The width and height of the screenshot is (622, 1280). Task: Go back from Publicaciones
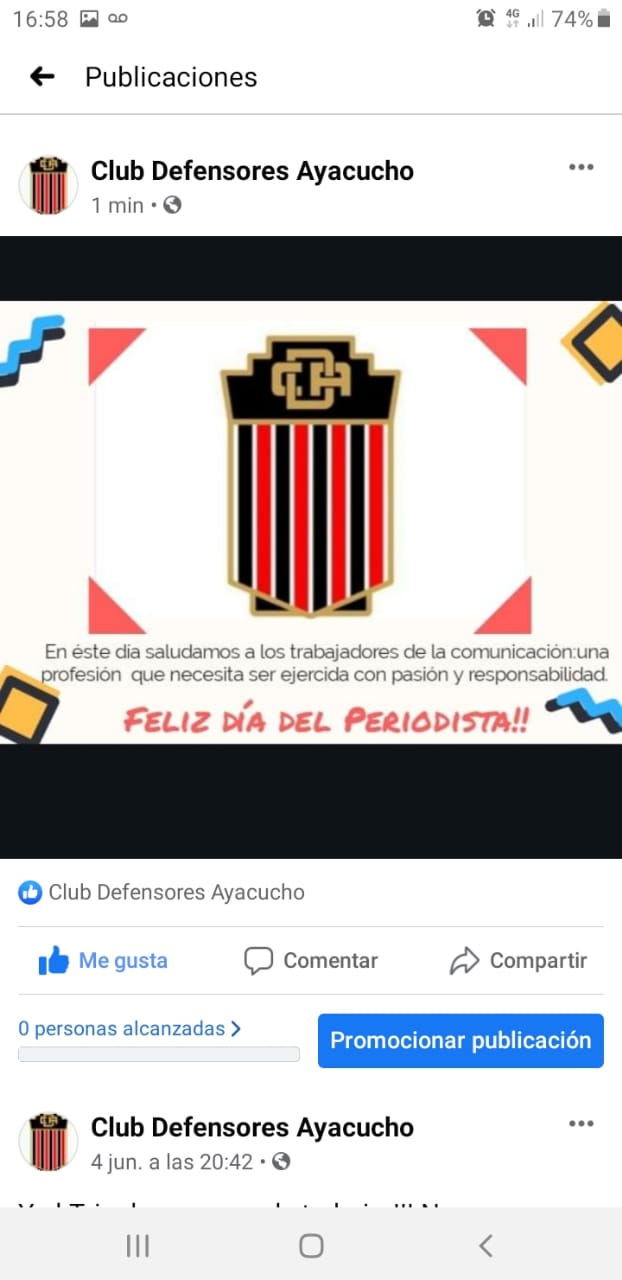(x=42, y=77)
